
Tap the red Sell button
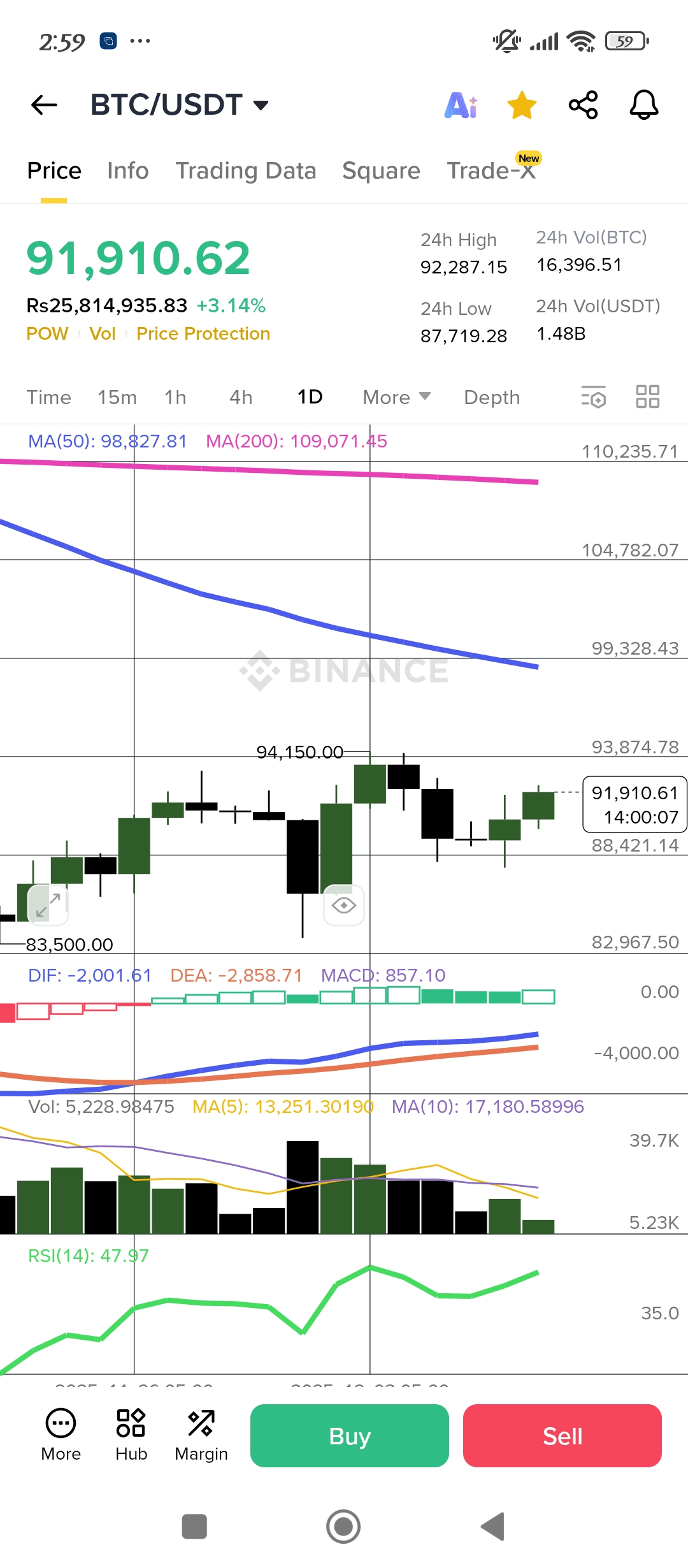(x=562, y=1436)
